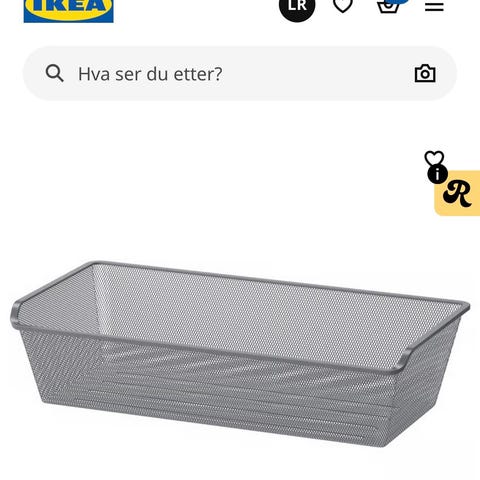Open the "Hva ser du etter?" search field

coord(239,74)
